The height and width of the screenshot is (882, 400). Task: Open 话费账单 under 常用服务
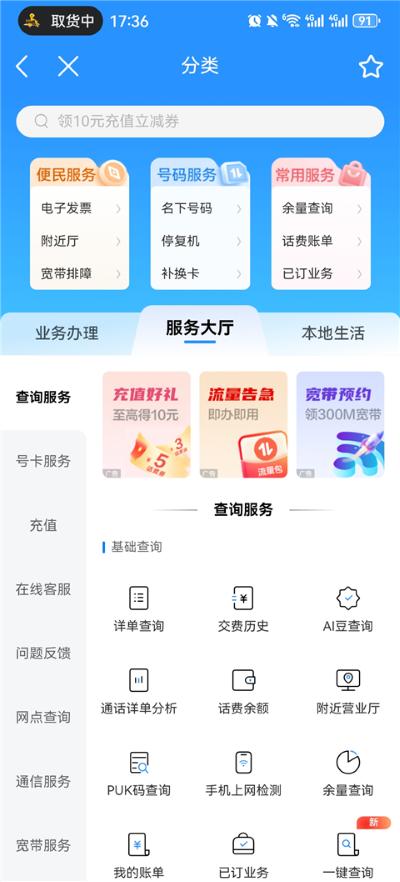tap(321, 241)
